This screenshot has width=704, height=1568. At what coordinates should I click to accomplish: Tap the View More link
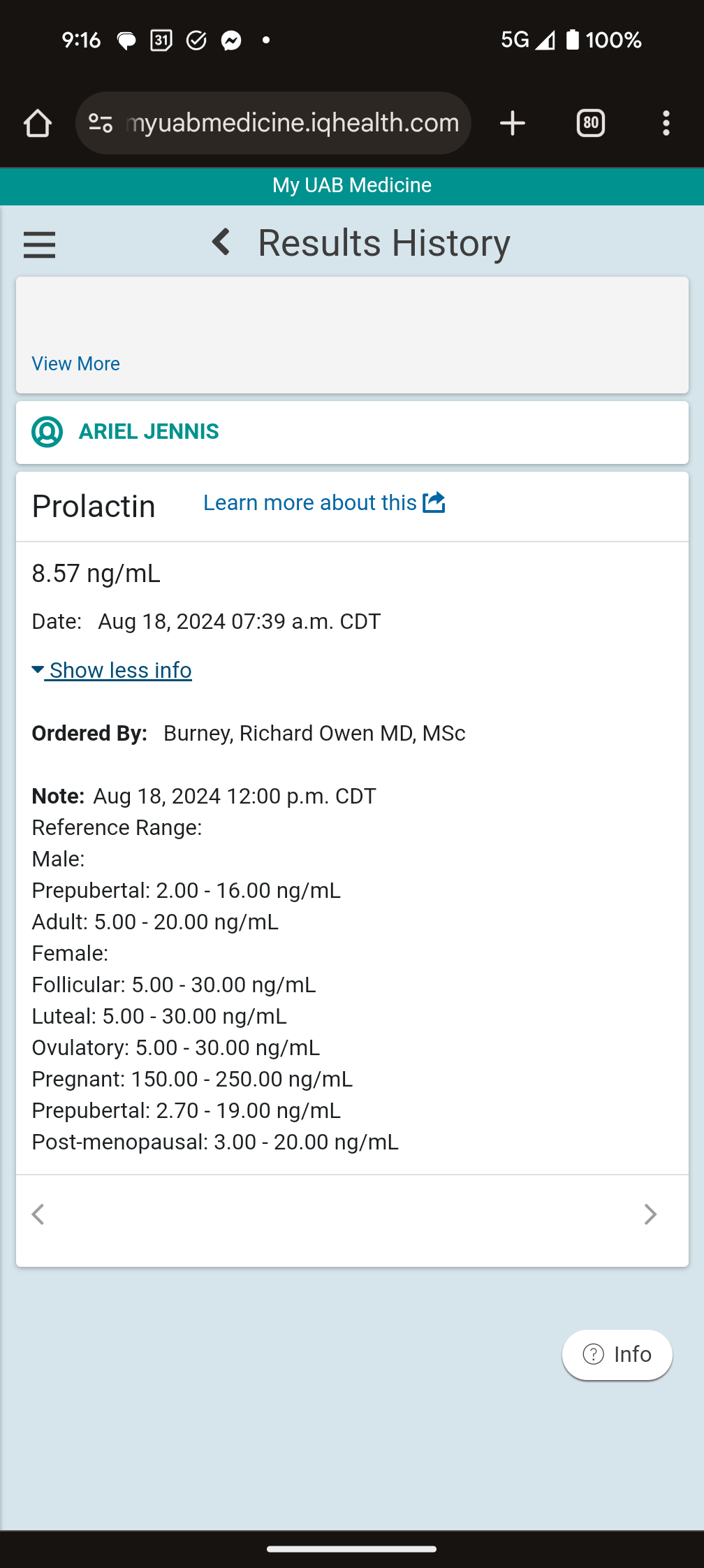tap(75, 364)
